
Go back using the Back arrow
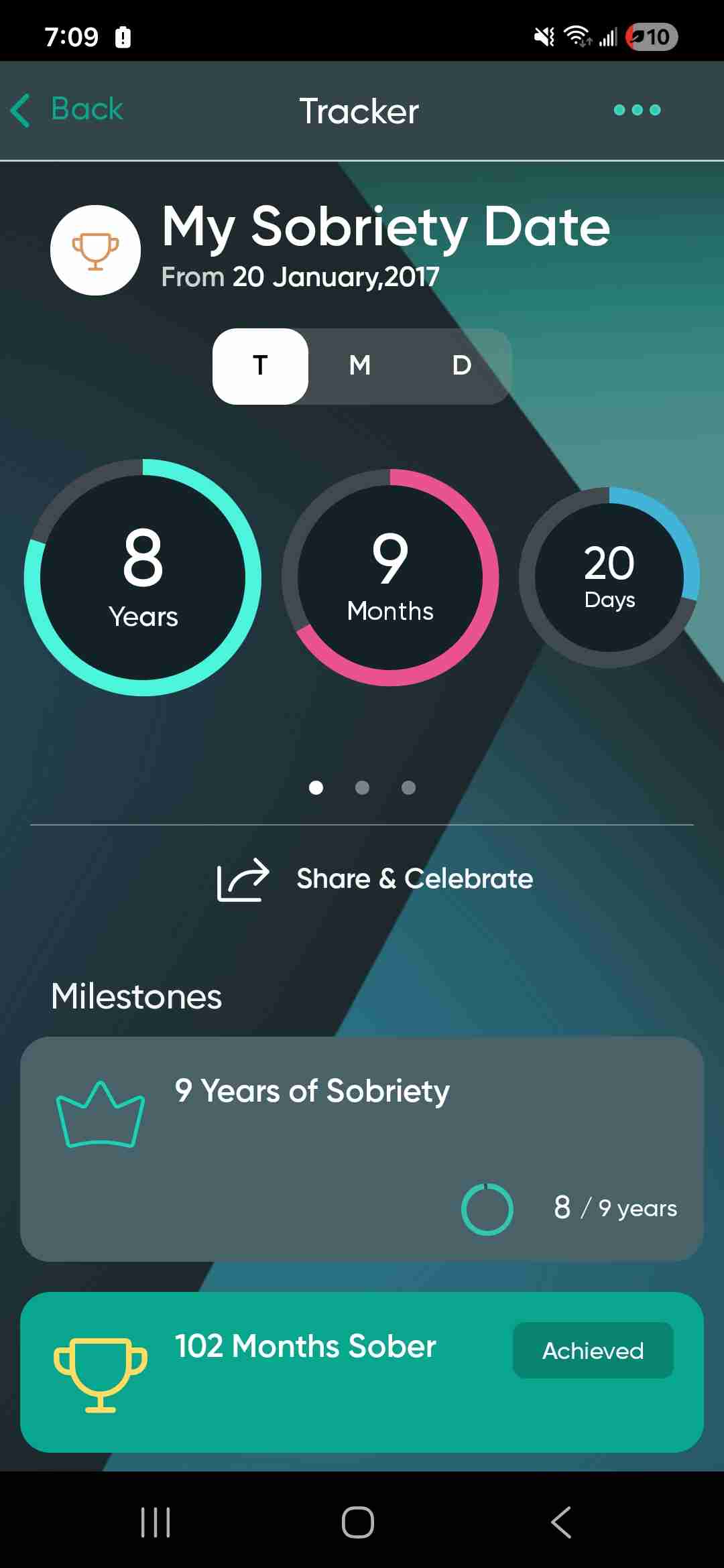(x=67, y=110)
